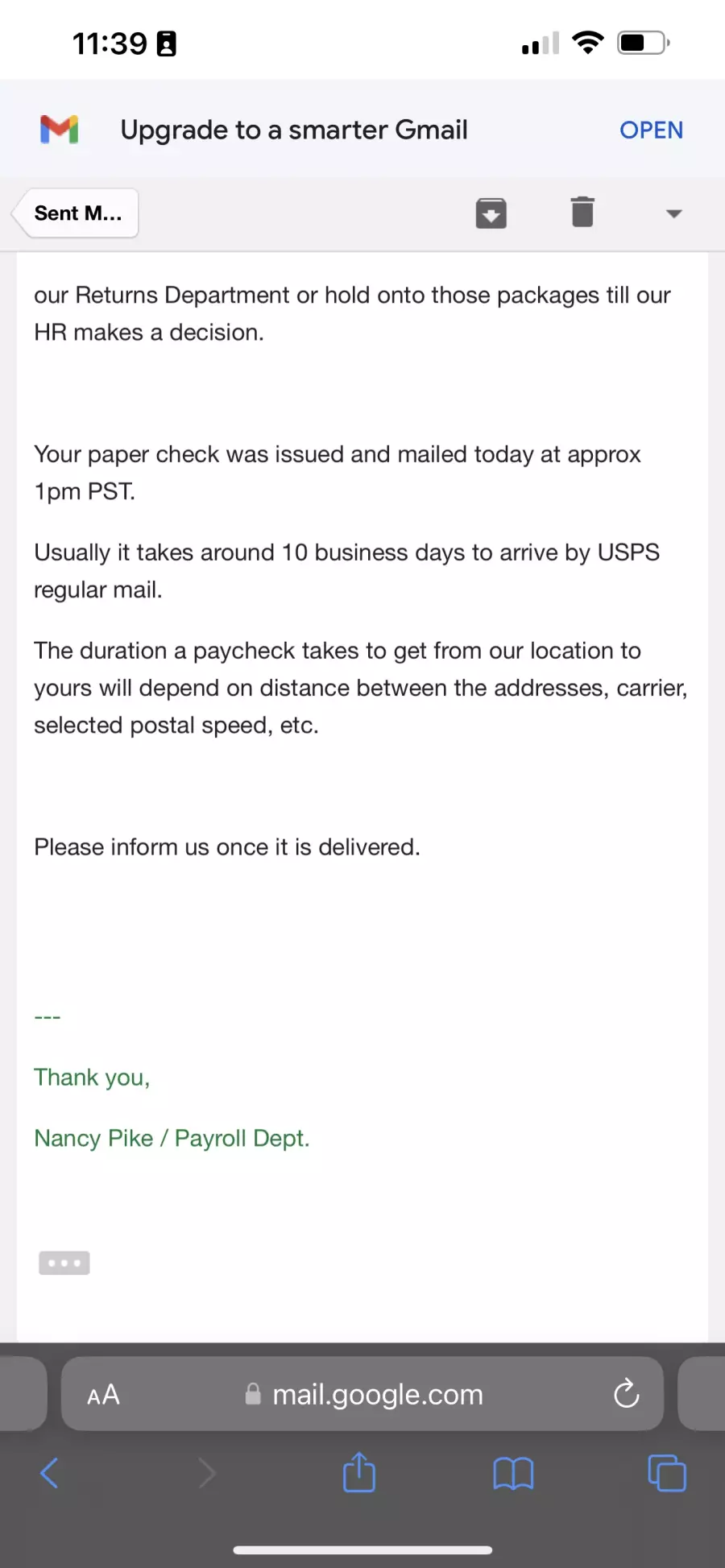This screenshot has width=725, height=1568.
Task: Archive this email
Action: [491, 213]
